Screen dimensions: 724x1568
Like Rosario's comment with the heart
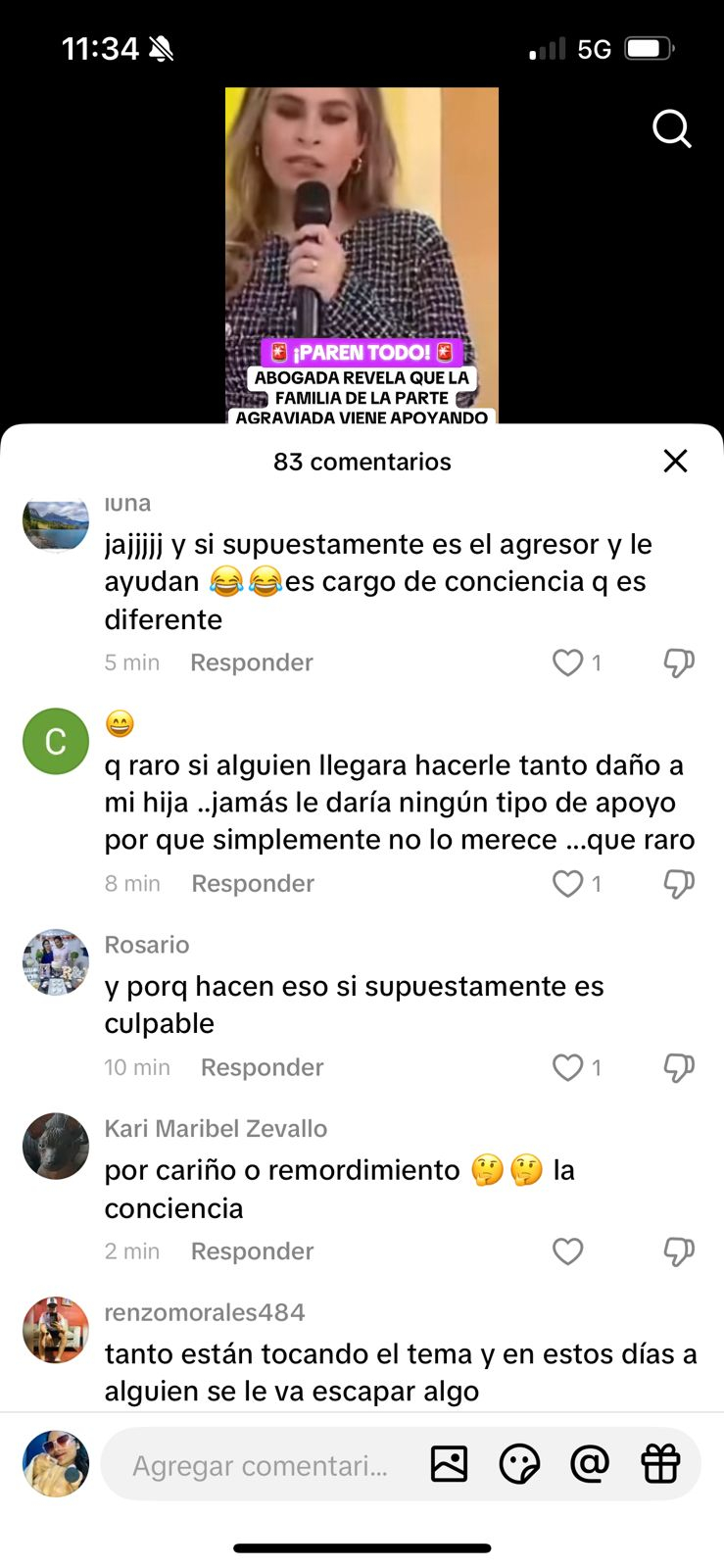567,1068
